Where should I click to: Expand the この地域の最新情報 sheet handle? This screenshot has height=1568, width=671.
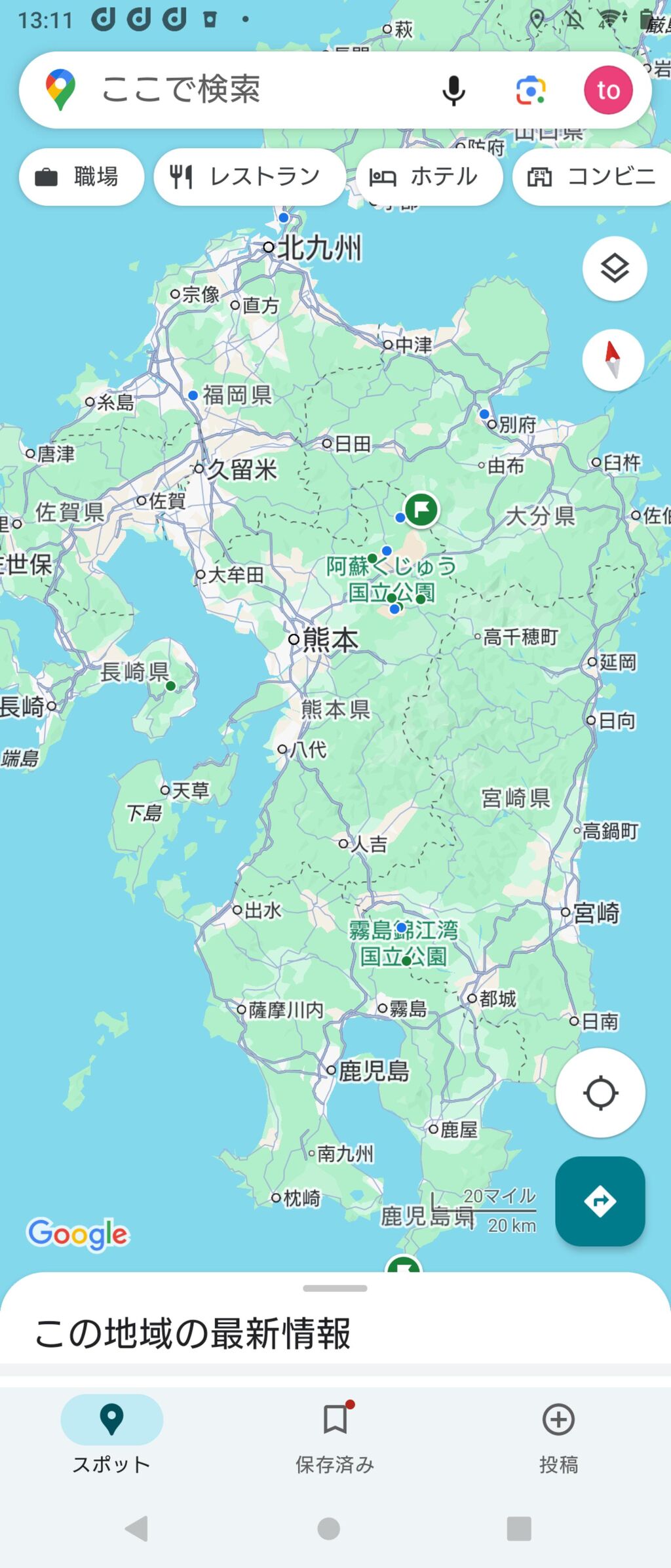coord(335,1288)
